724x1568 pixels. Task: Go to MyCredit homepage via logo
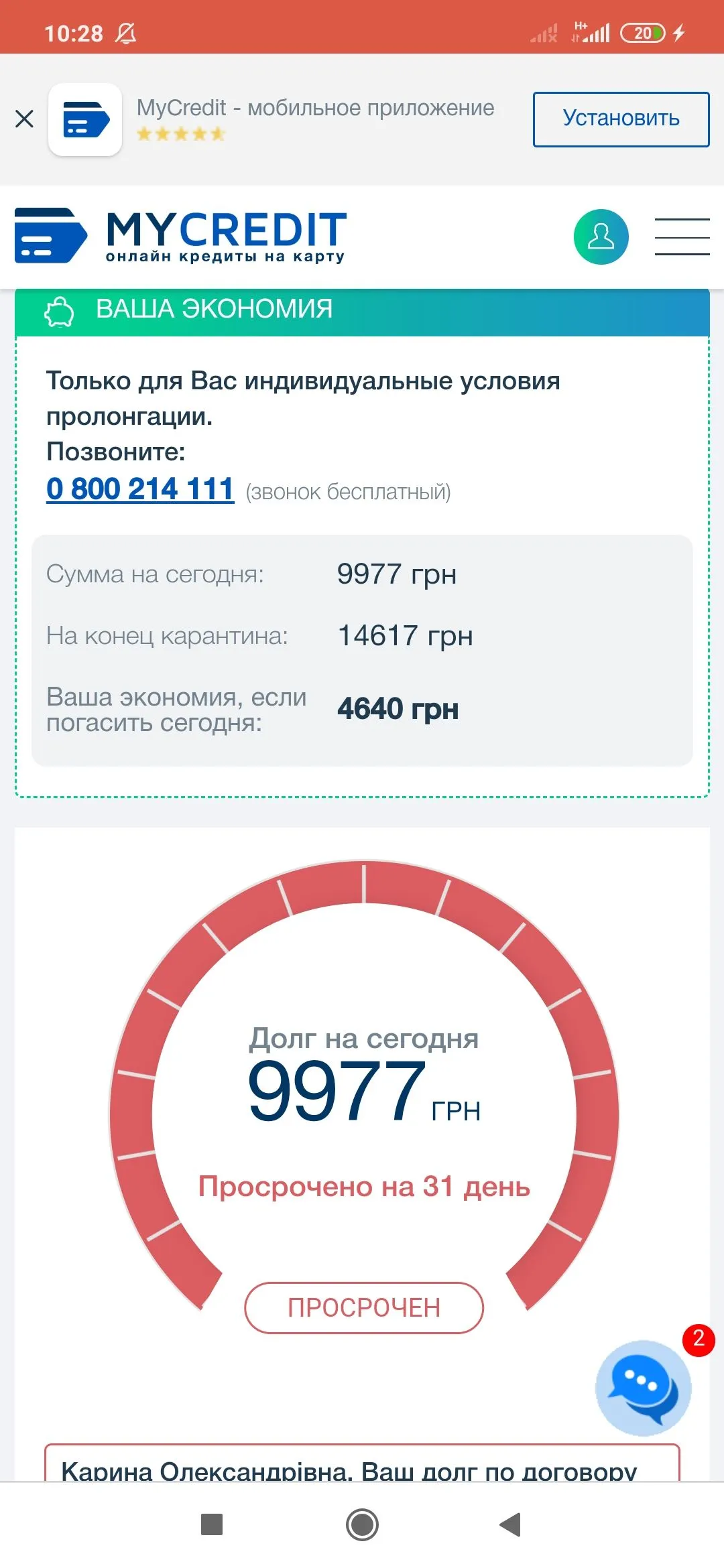pyautogui.click(x=180, y=236)
